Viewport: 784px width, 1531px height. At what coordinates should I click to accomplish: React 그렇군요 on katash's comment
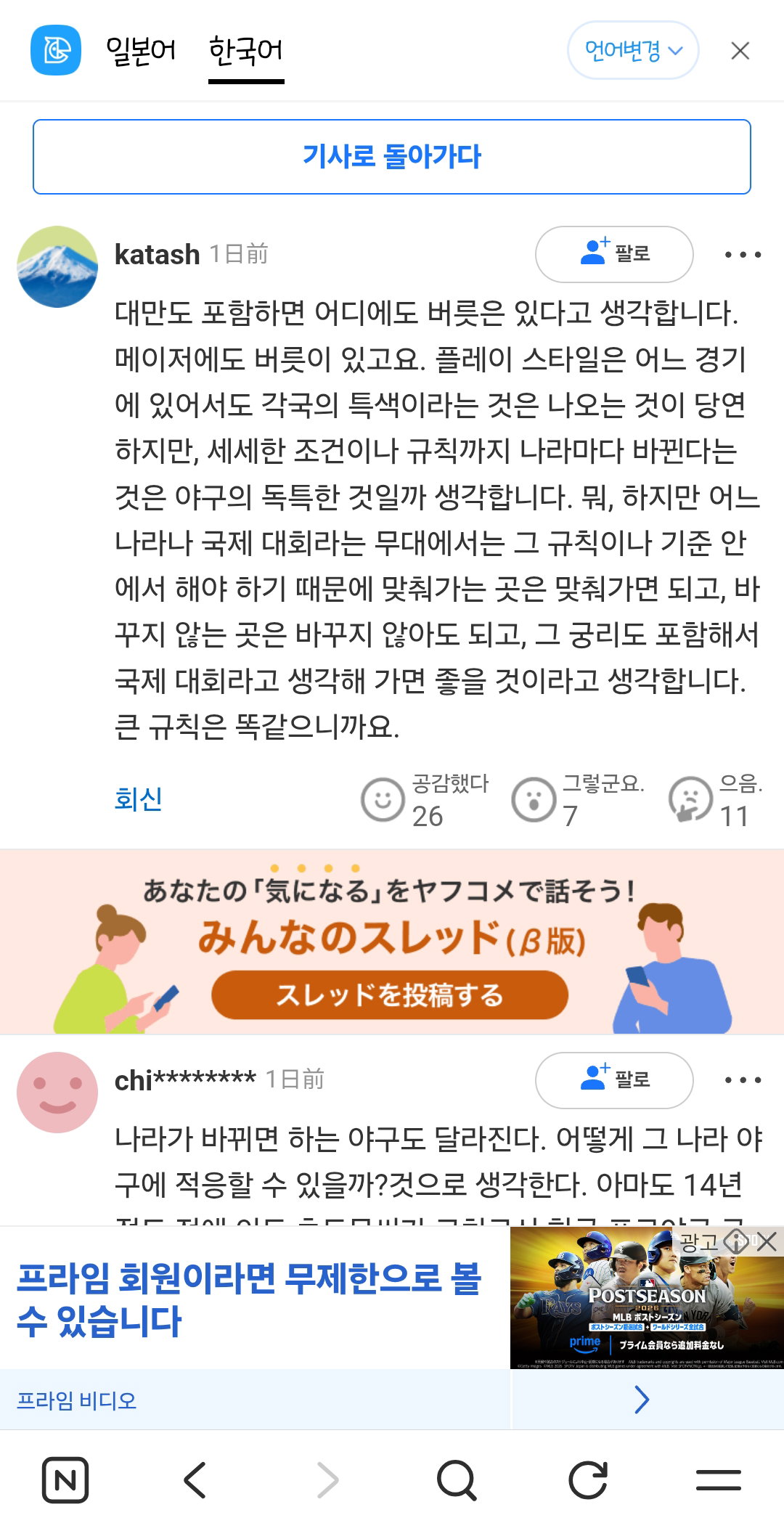578,800
